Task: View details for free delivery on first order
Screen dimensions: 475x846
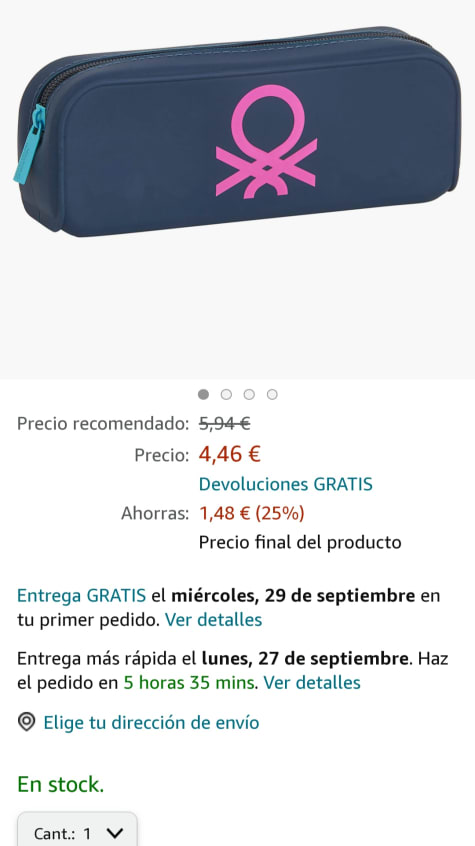Action: click(213, 619)
